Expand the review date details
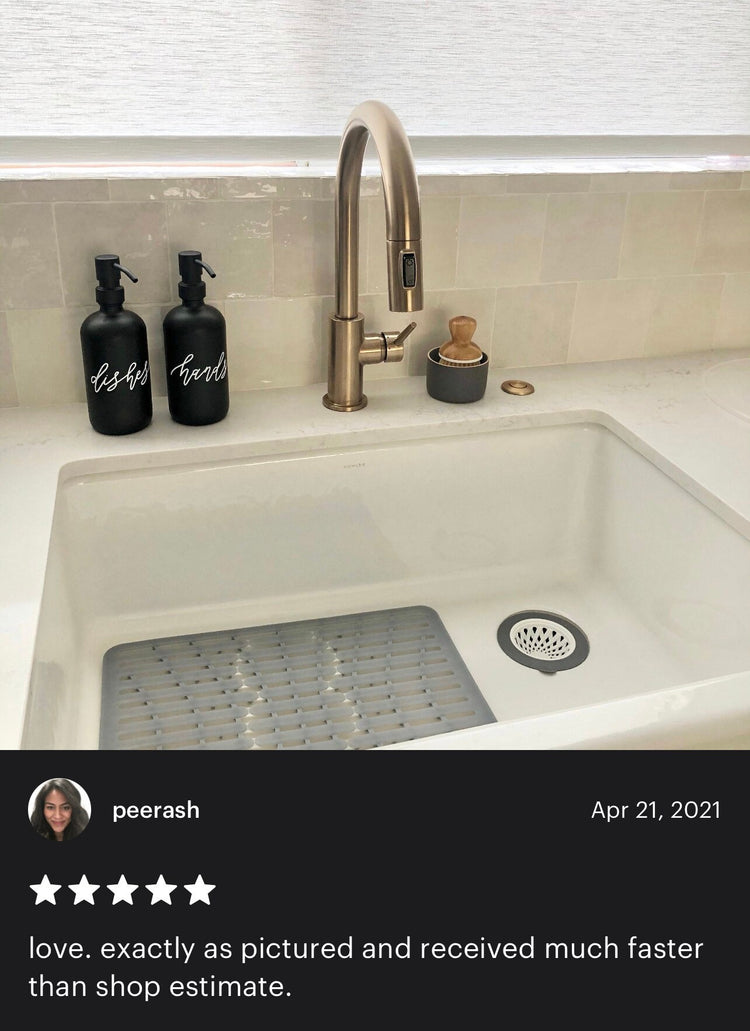This screenshot has width=750, height=1031. click(657, 812)
